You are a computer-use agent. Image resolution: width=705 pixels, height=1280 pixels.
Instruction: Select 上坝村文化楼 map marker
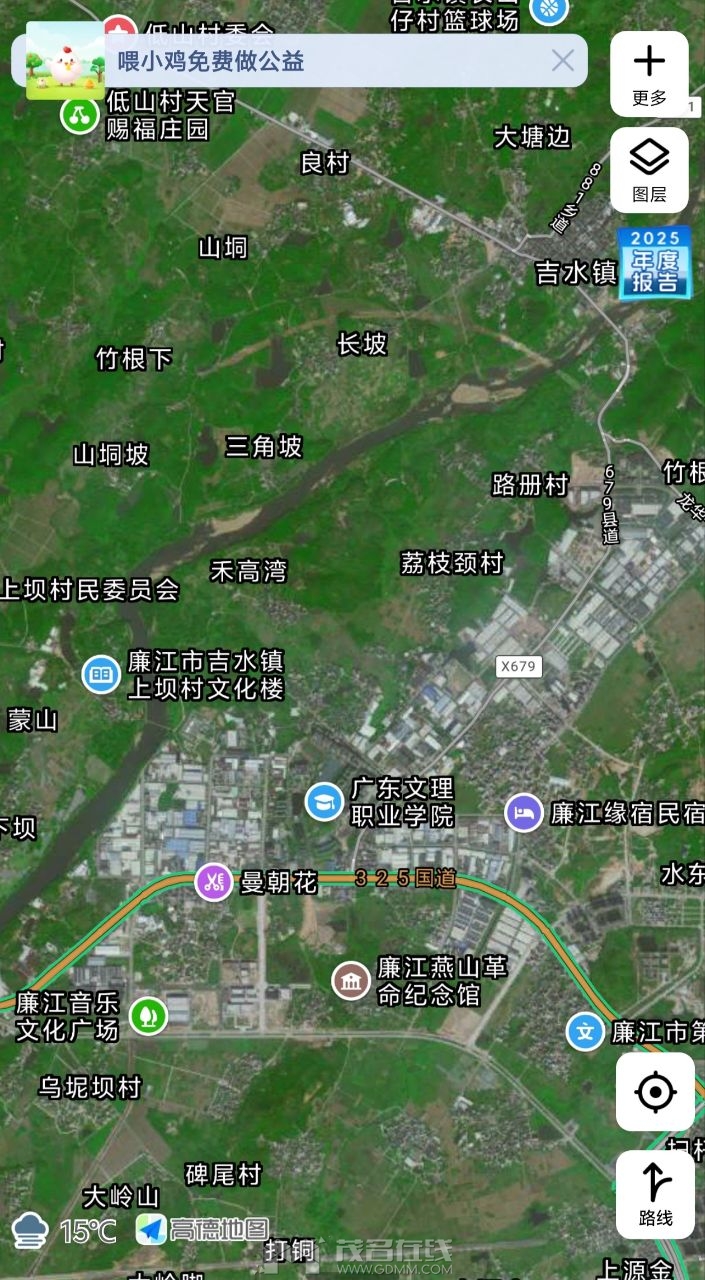101,674
